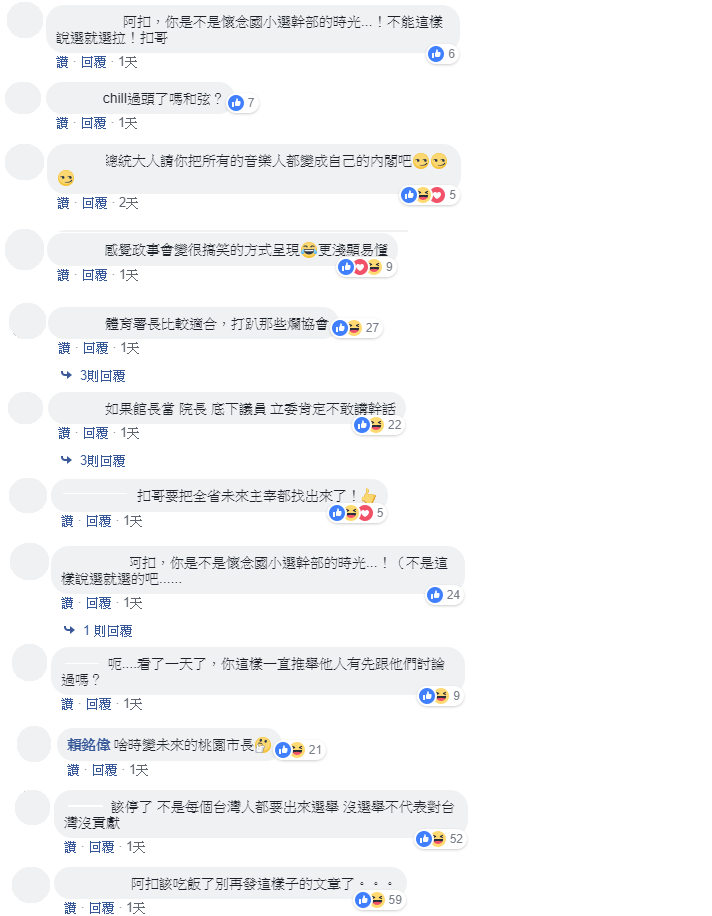Viewport: 712px width, 916px height.
Task: Like the comment '總統大人請你把所有的音樂人'
Action: tap(63, 203)
